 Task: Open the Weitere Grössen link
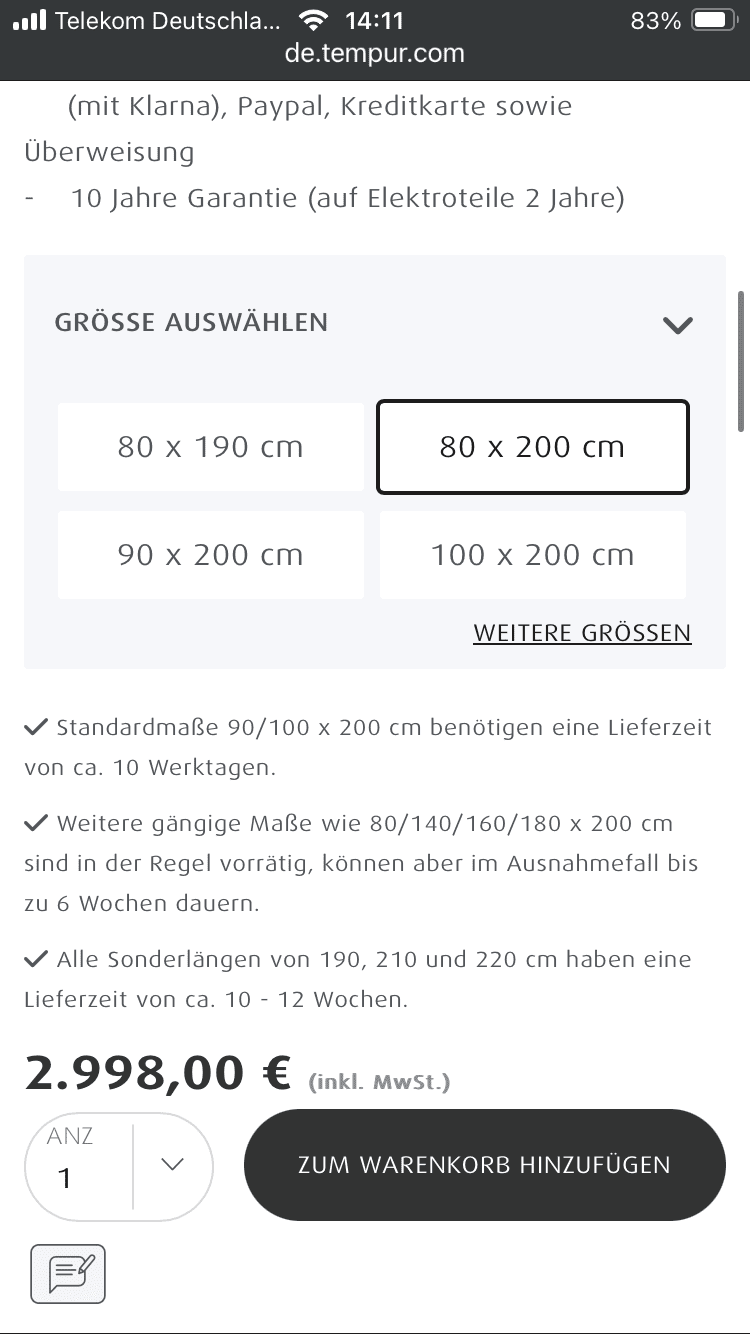(582, 633)
